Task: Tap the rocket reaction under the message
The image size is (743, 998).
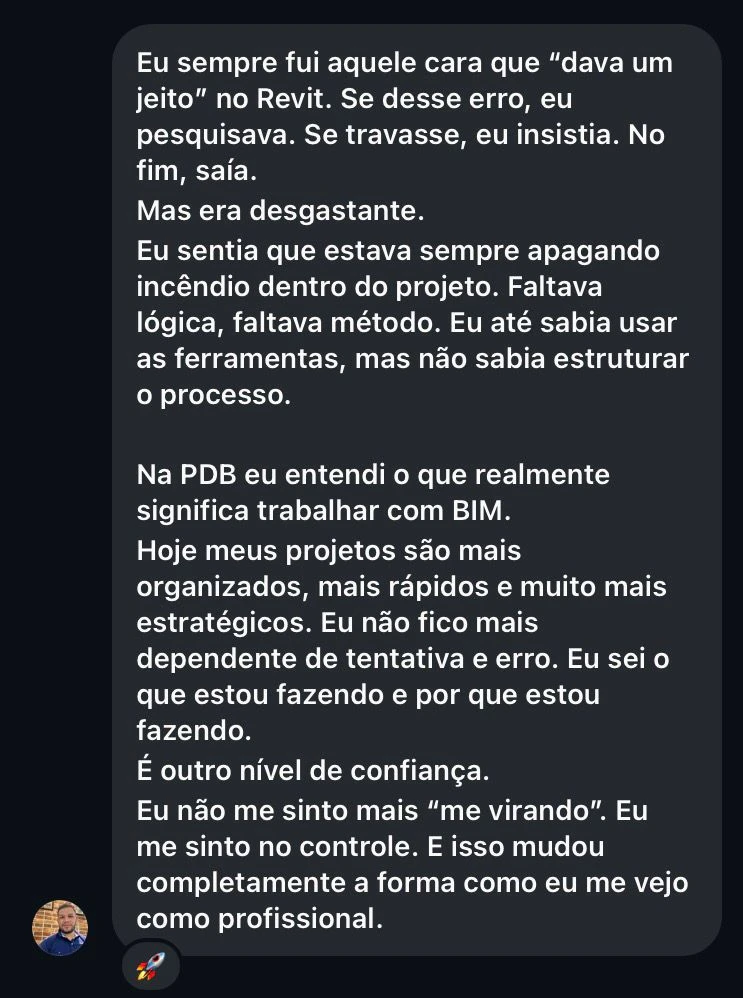Action: [150, 965]
